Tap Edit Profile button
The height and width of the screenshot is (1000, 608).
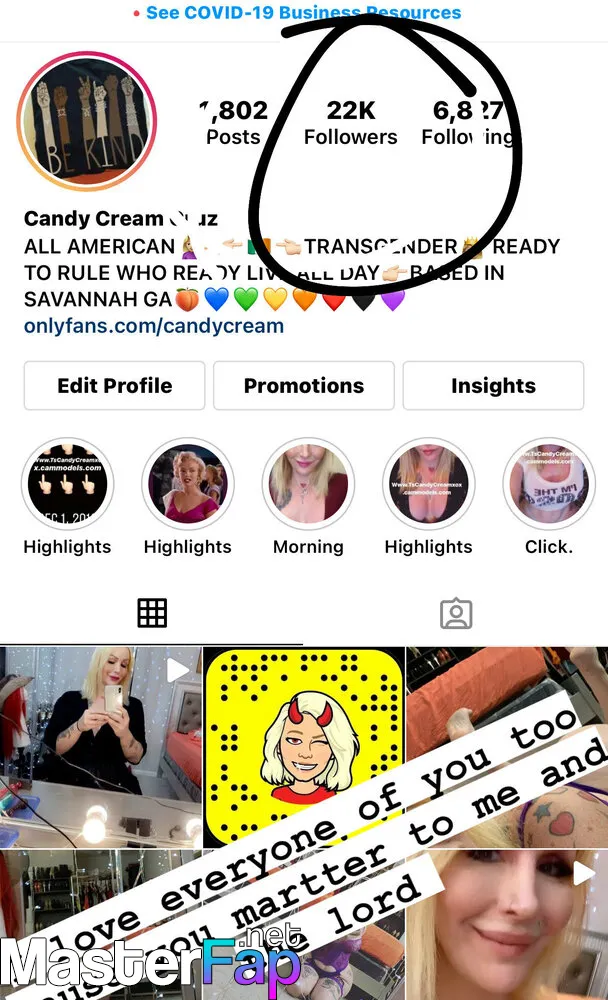click(x=115, y=385)
